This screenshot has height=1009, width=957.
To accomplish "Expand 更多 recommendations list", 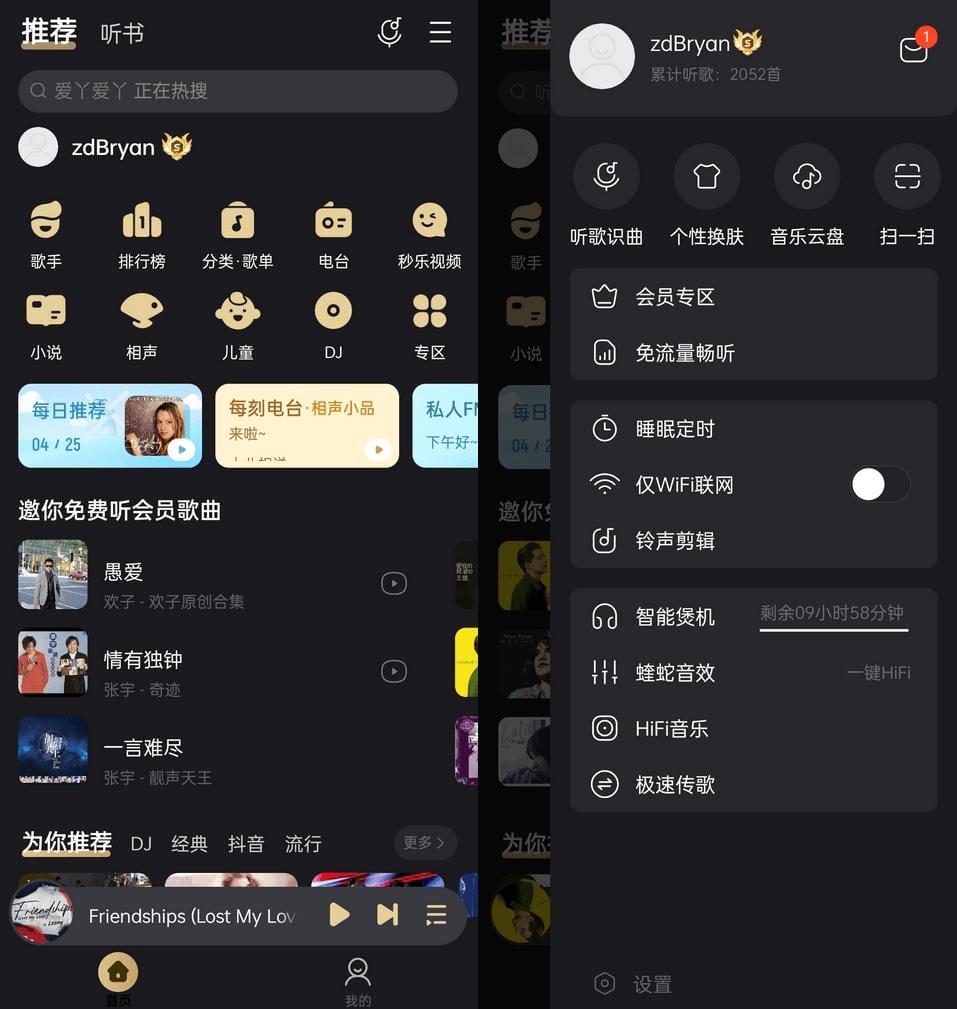I will pyautogui.click(x=424, y=843).
